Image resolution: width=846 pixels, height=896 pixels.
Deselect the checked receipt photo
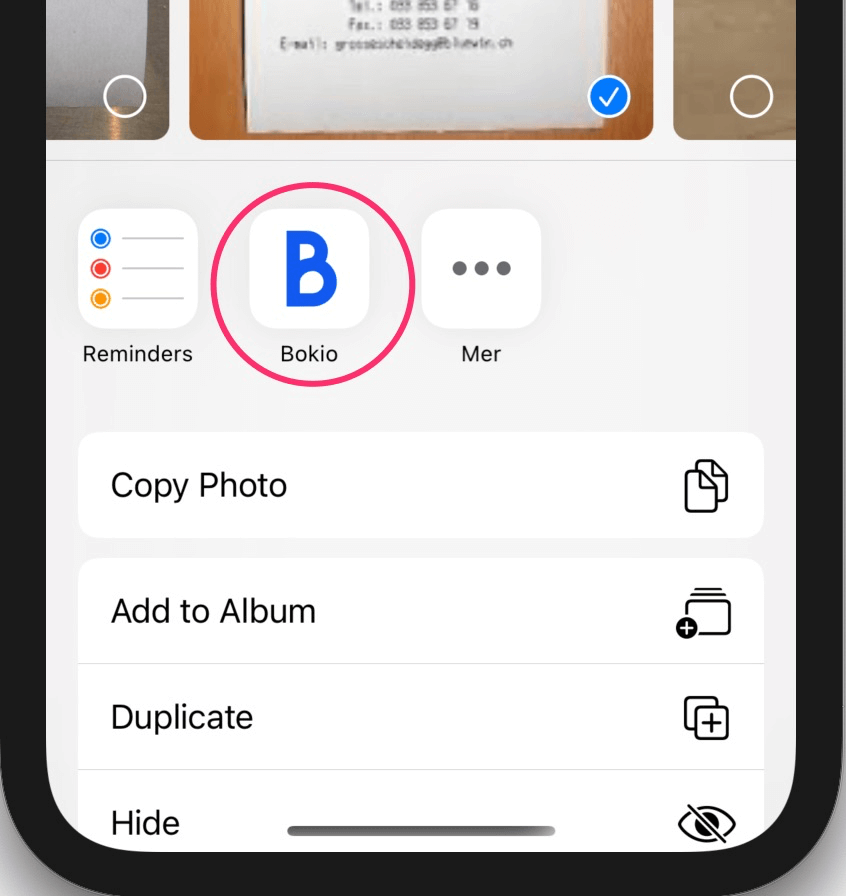tap(608, 97)
